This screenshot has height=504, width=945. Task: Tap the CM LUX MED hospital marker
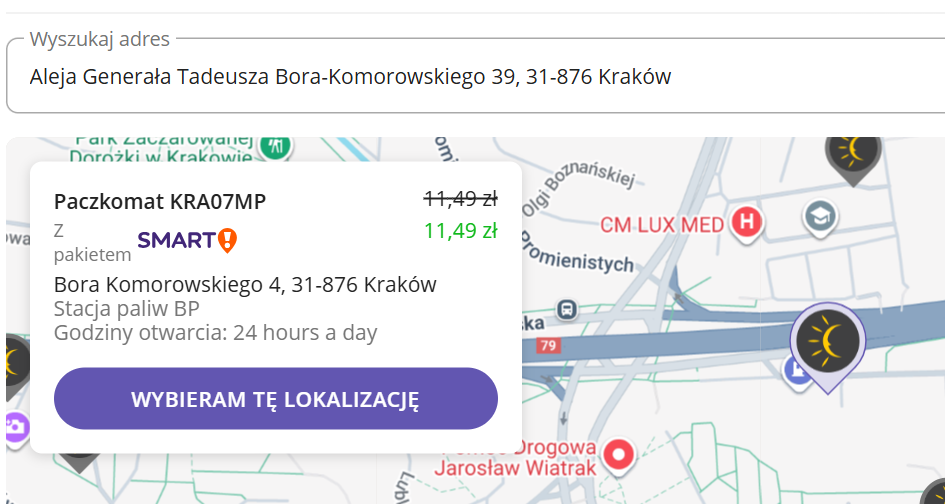pyautogui.click(x=745, y=223)
